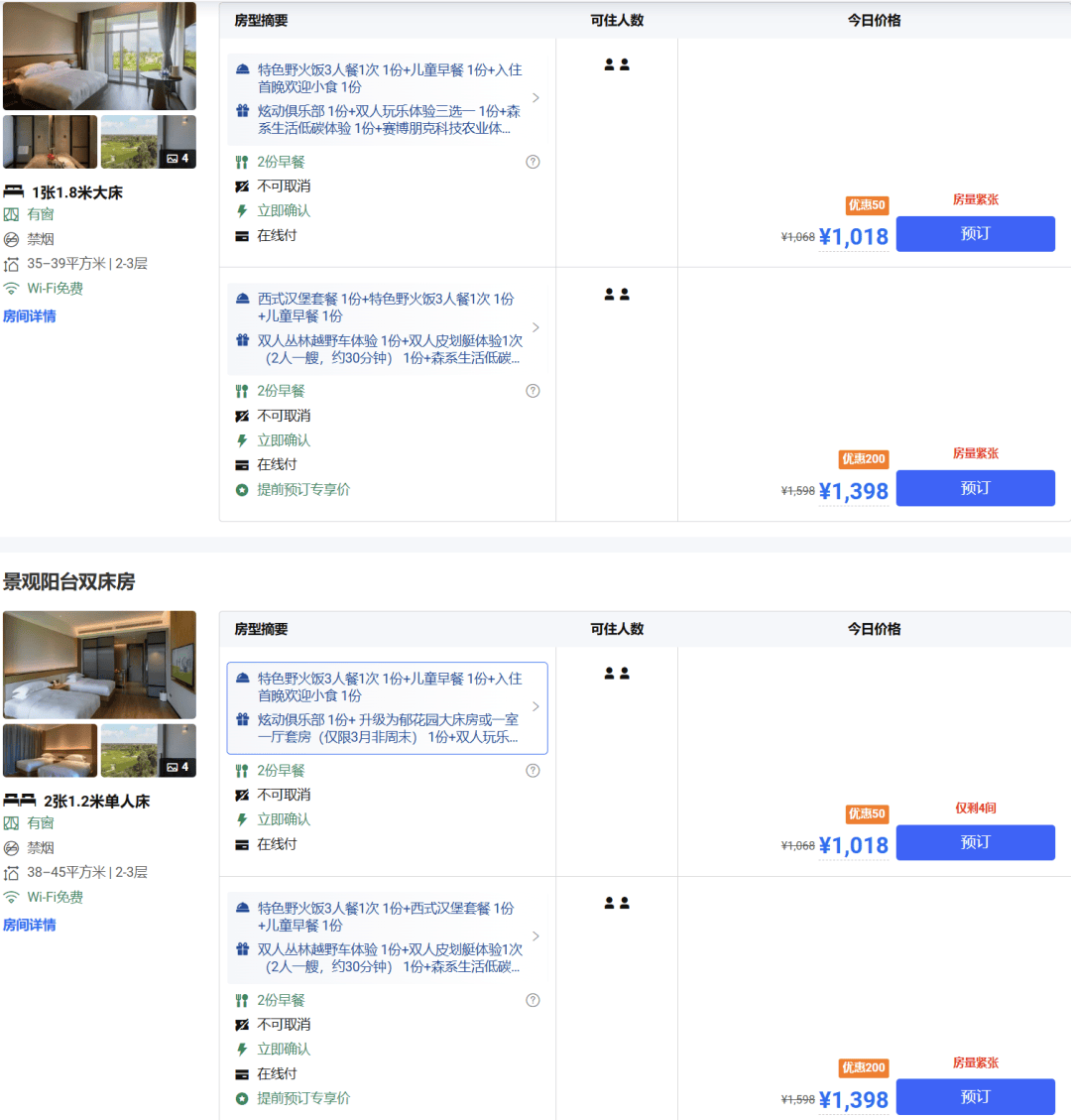Expand twin package listing 特色野火饭 then 西式汉堡套餐
The image size is (1071, 1120).
[x=388, y=937]
